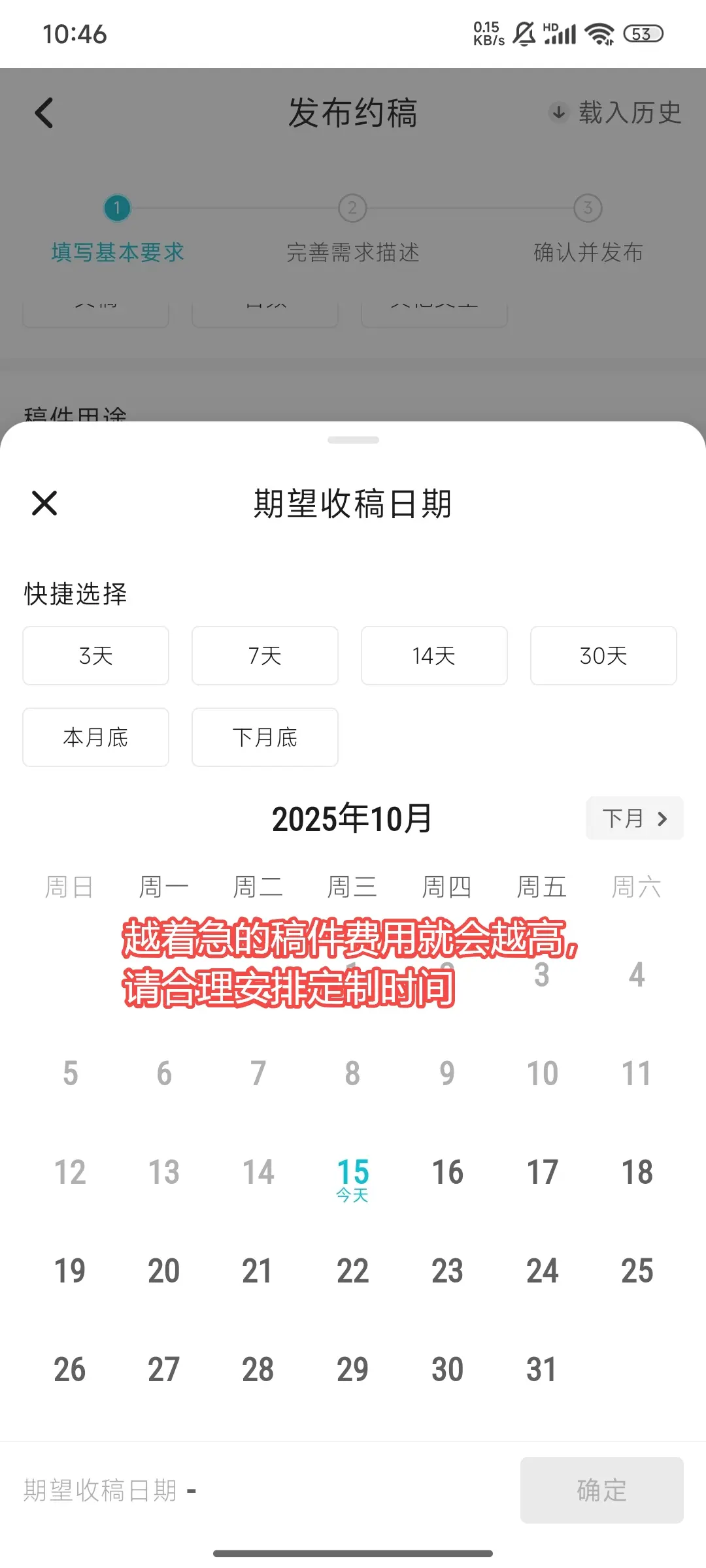Choose October 27 as delivery date

(x=163, y=1370)
